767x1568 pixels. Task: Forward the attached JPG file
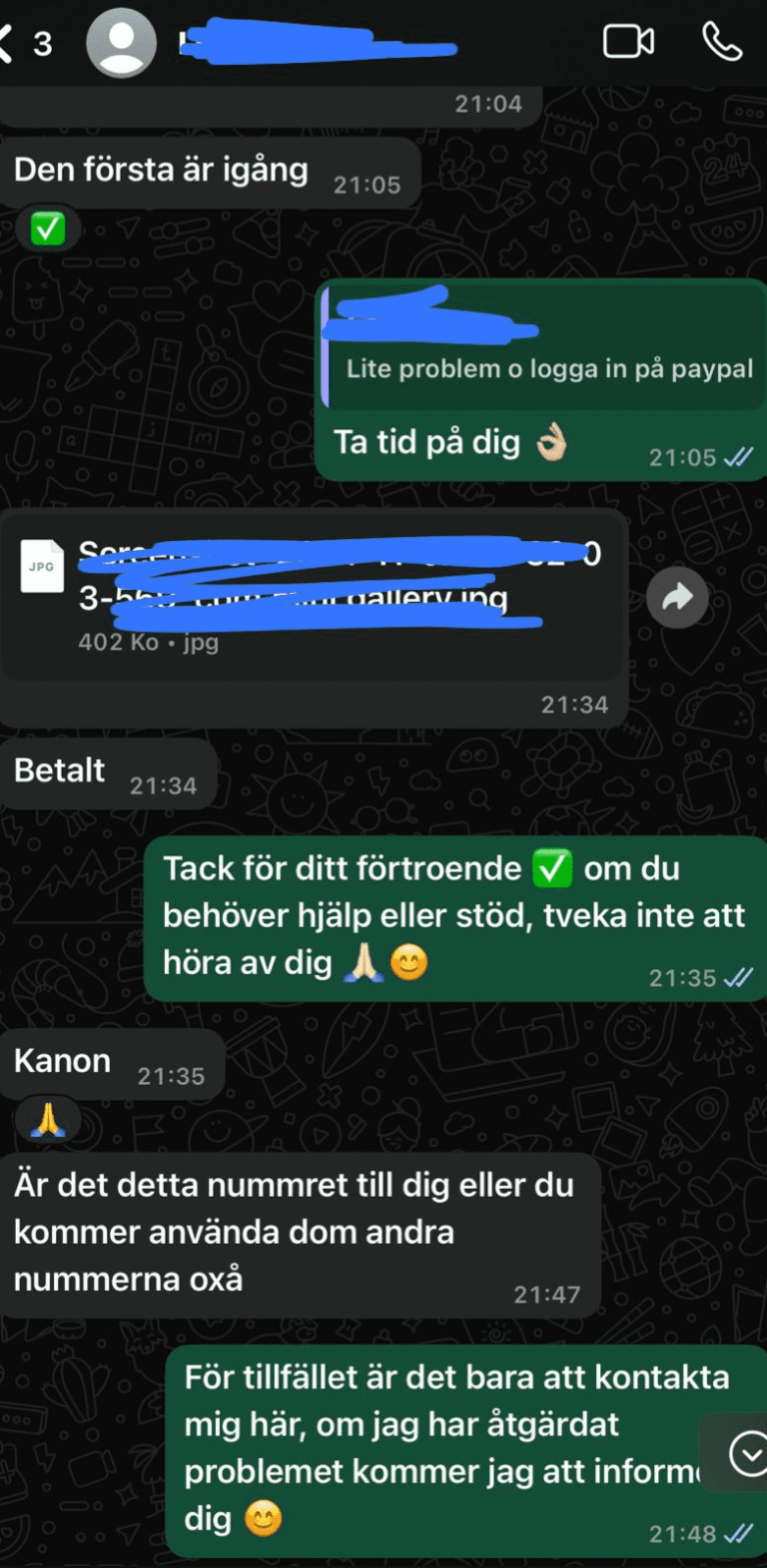[677, 598]
